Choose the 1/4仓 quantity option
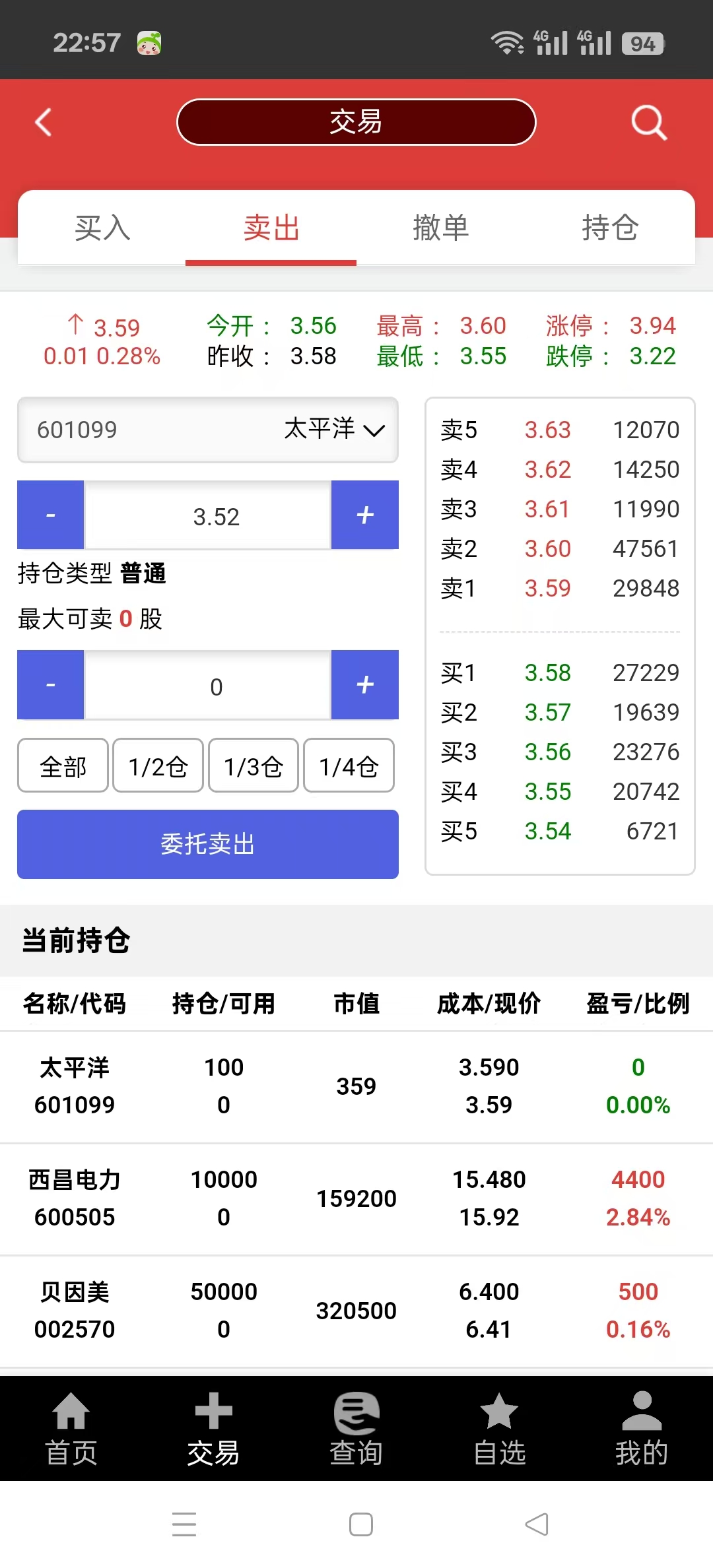The height and width of the screenshot is (1568, 713). tap(349, 766)
